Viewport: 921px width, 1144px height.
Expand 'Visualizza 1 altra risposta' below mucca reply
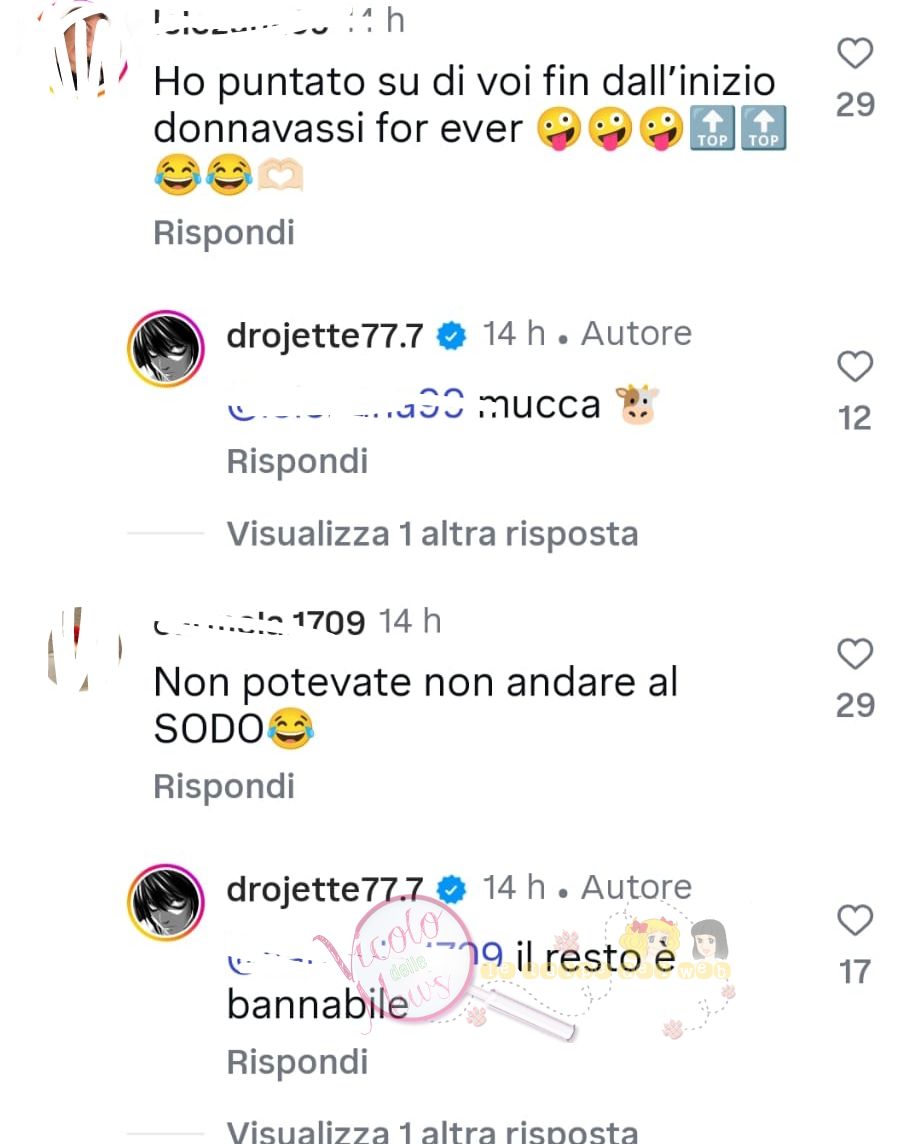pyautogui.click(x=432, y=534)
